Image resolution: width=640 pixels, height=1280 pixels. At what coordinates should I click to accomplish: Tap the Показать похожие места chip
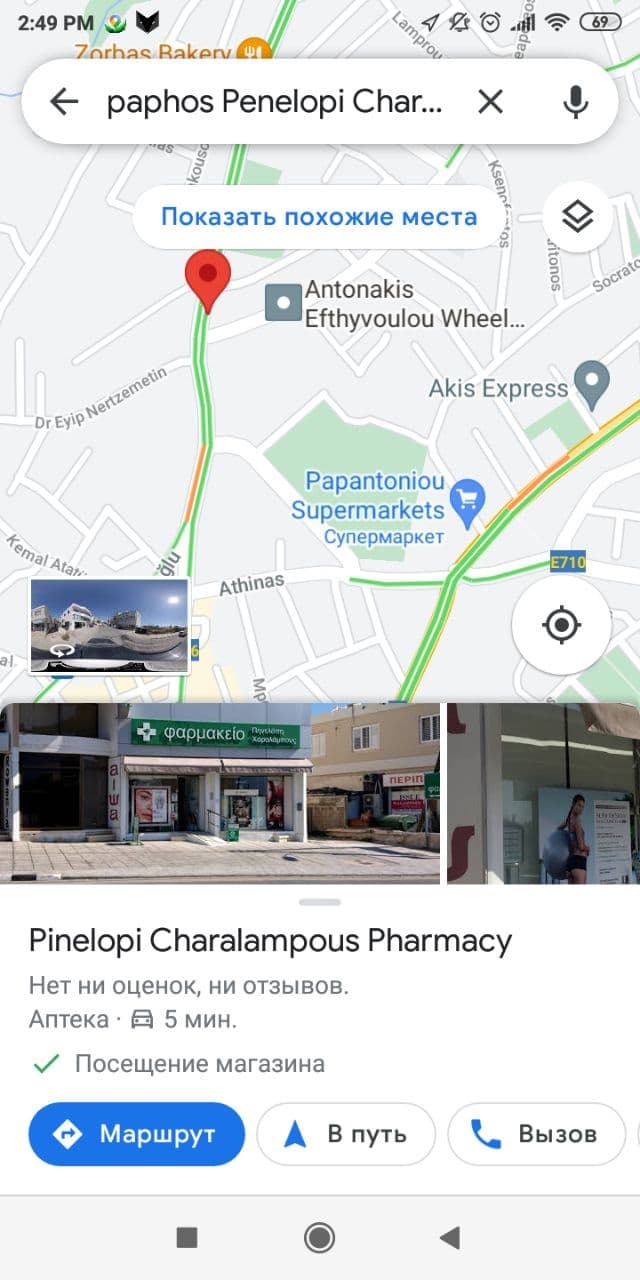coord(319,217)
